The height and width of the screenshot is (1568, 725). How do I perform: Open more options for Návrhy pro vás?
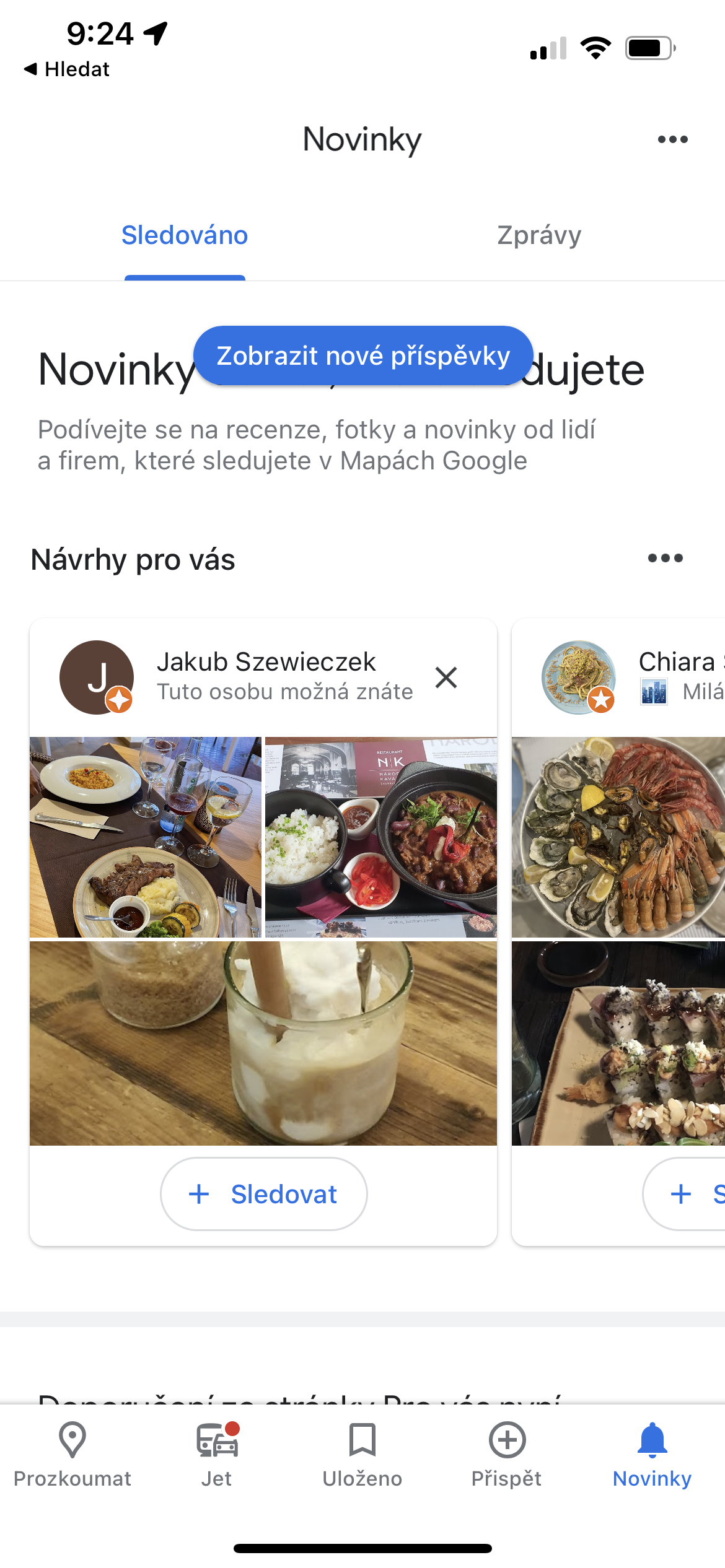pos(665,558)
